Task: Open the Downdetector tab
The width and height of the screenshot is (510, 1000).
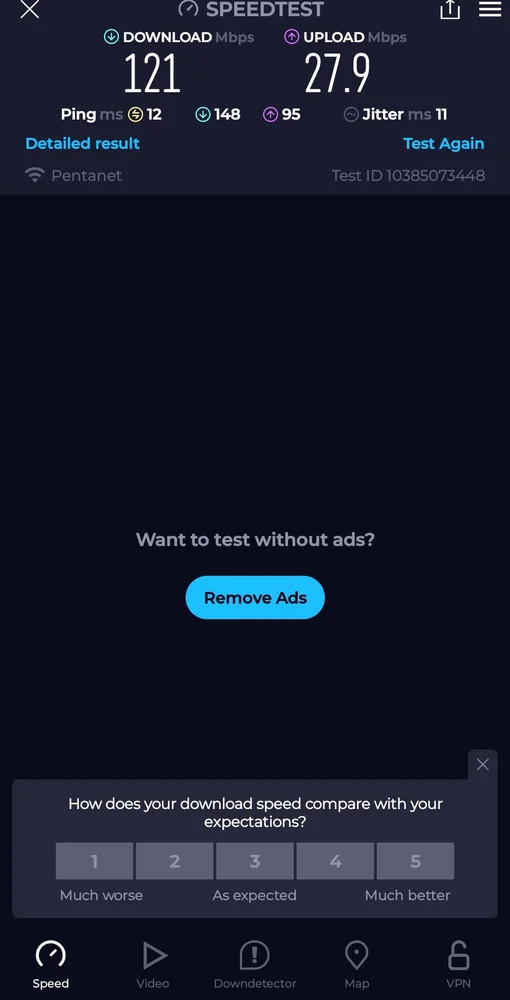Action: pyautogui.click(x=255, y=965)
